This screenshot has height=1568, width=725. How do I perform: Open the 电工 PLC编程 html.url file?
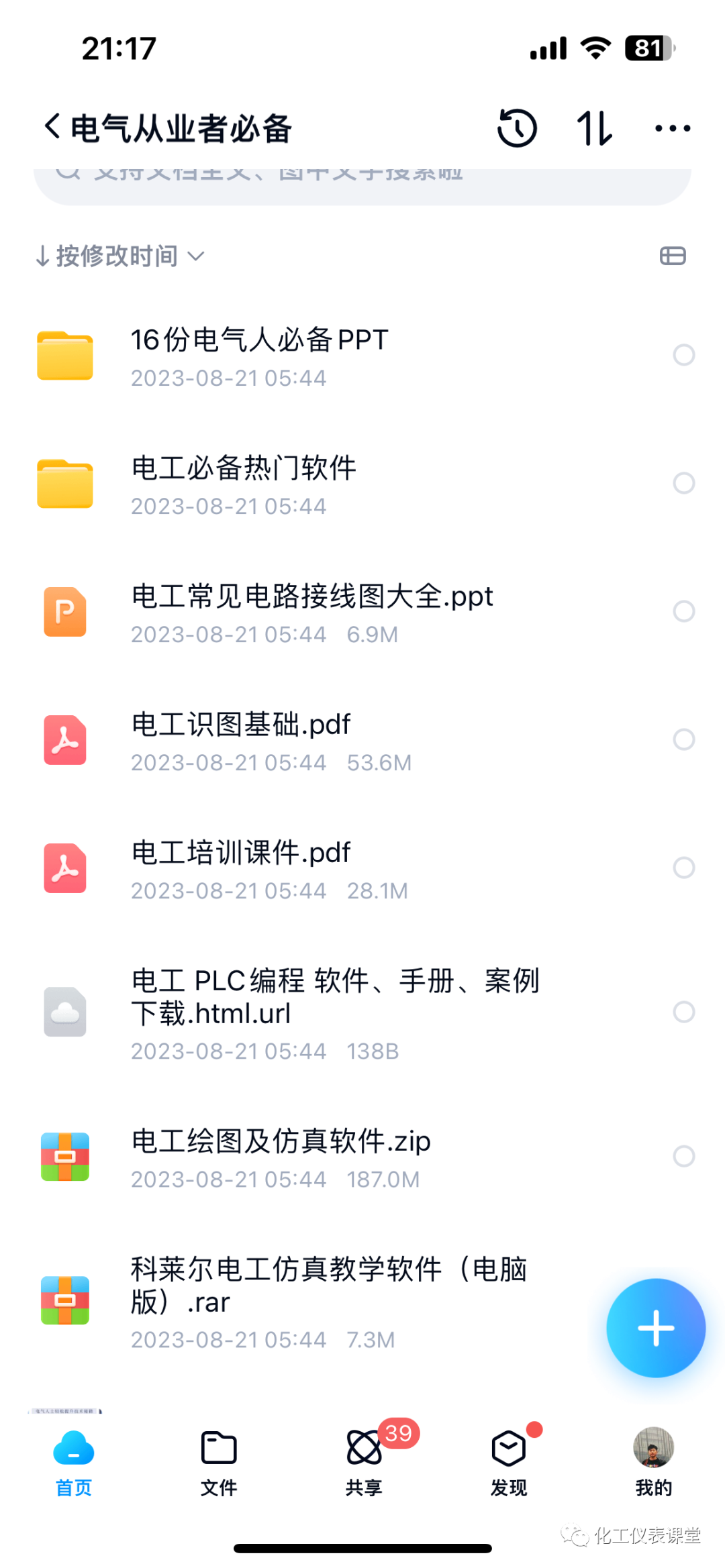[334, 1012]
